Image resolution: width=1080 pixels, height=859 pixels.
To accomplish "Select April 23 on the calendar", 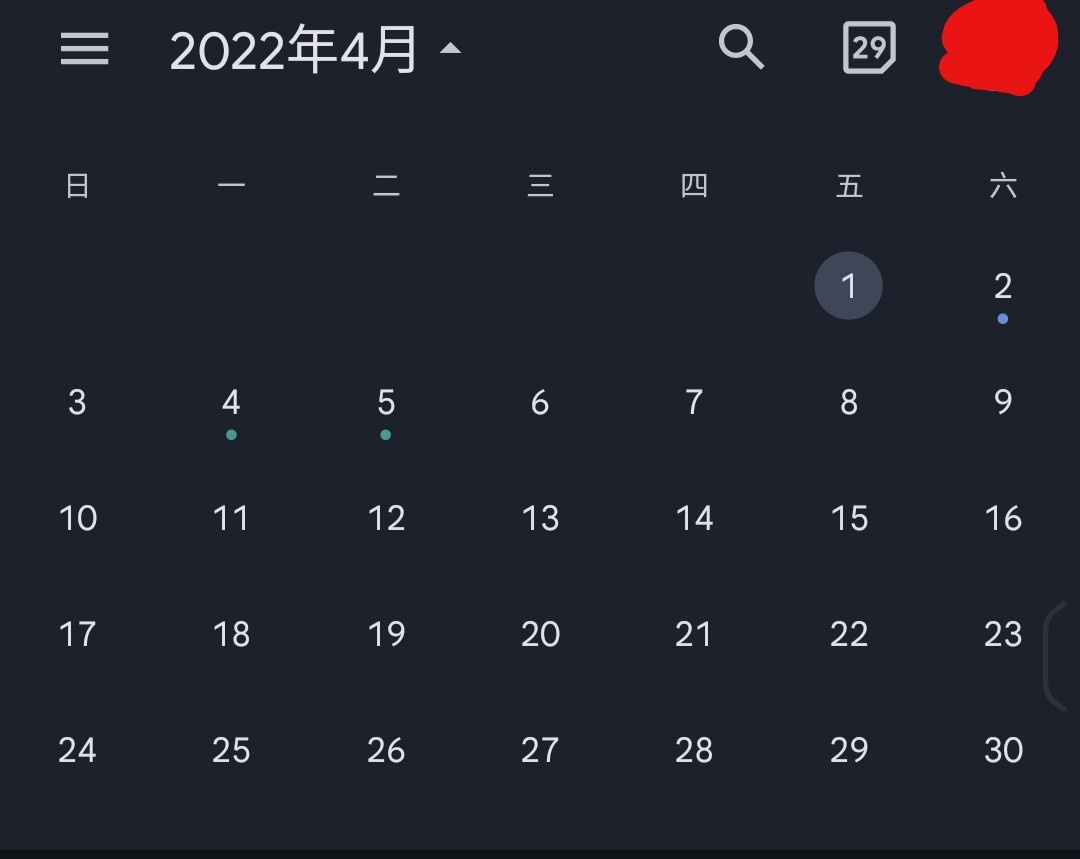I will 1002,634.
